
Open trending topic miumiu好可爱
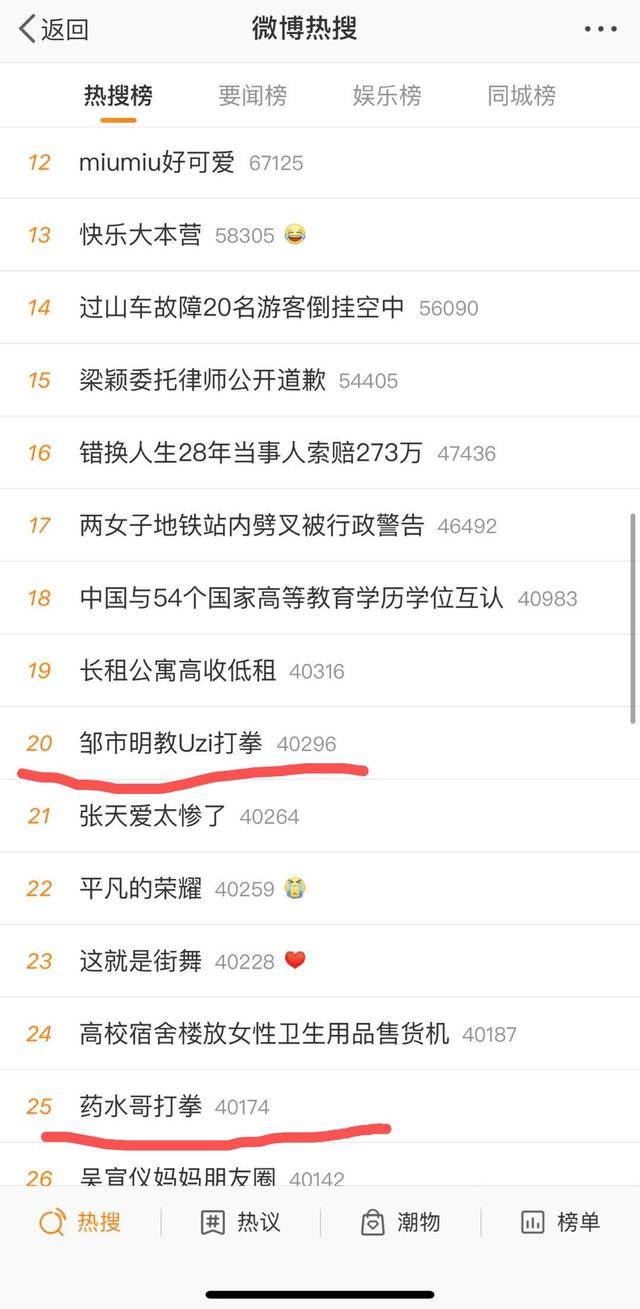coord(157,162)
